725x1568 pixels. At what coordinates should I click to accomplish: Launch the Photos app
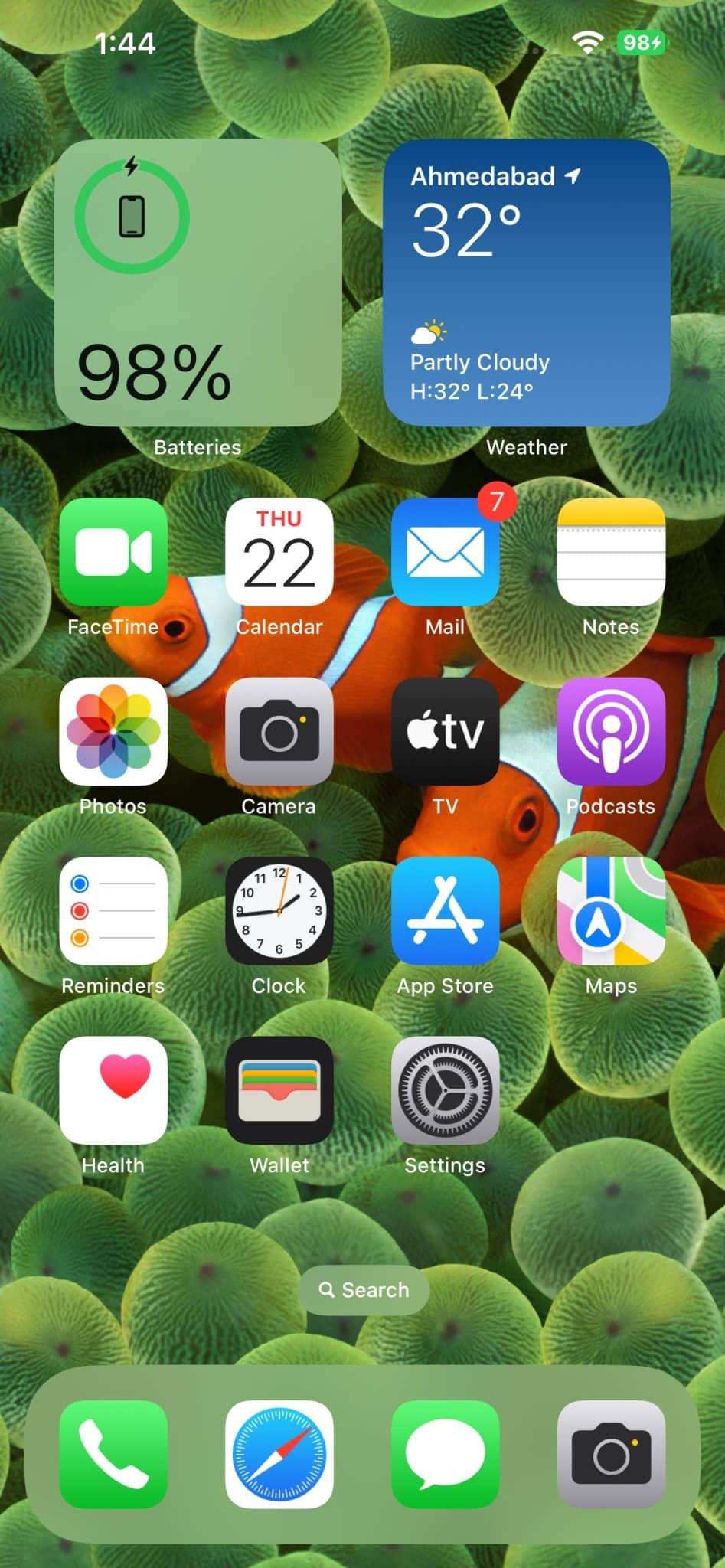113,731
